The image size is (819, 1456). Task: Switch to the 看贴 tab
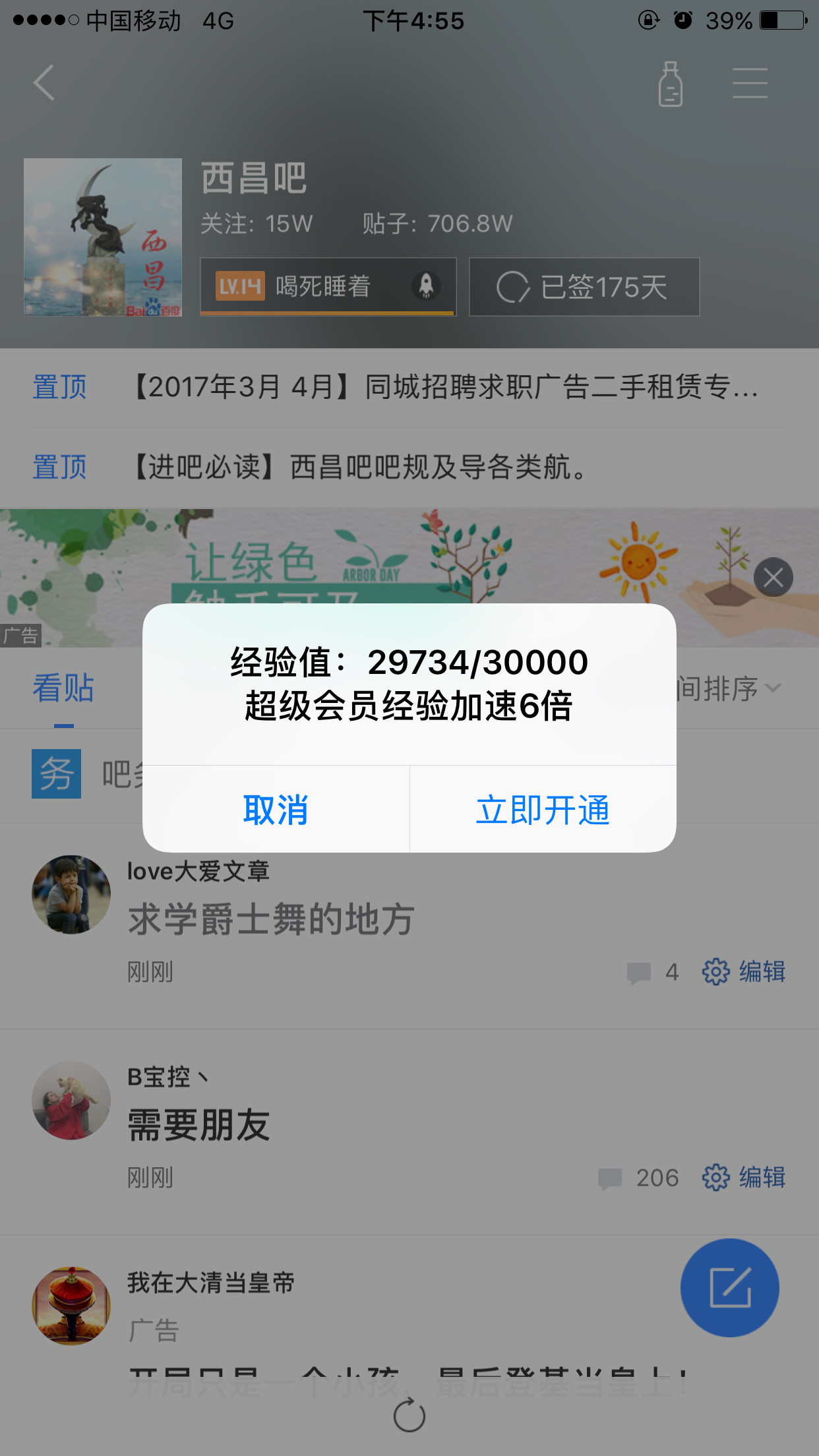[x=63, y=688]
